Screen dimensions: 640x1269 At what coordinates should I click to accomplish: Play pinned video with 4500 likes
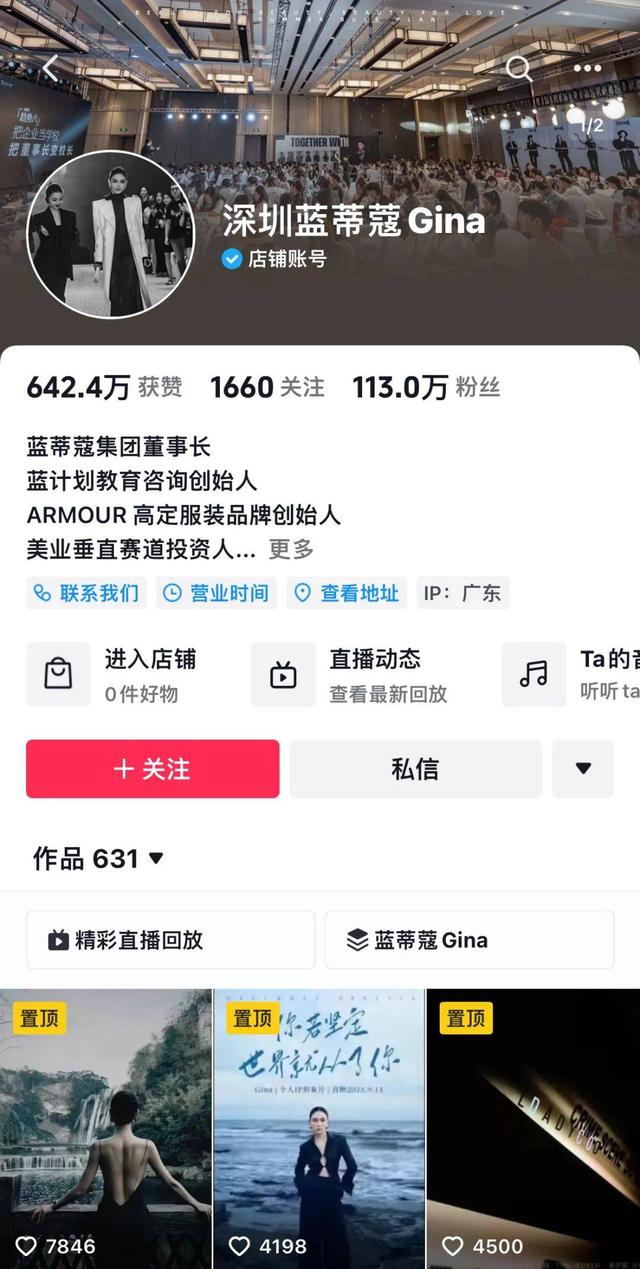click(x=533, y=1130)
